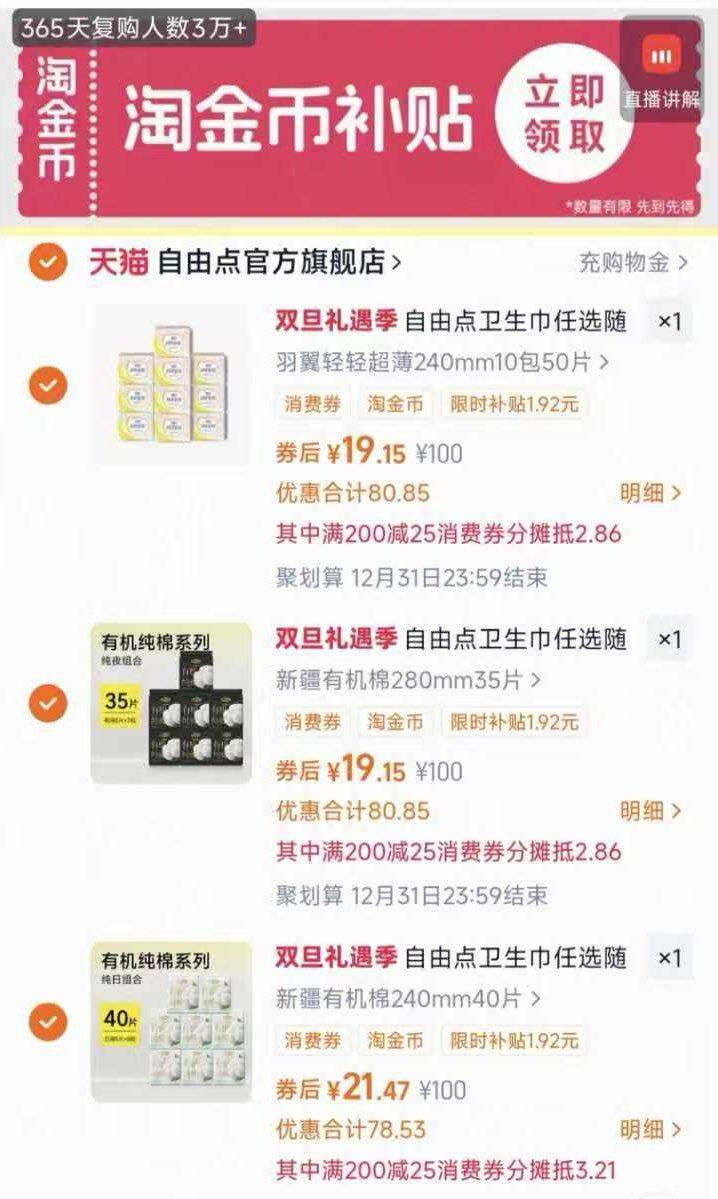View 明细 for the 280mm35片 discount
This screenshot has width=718, height=1199.
point(650,811)
